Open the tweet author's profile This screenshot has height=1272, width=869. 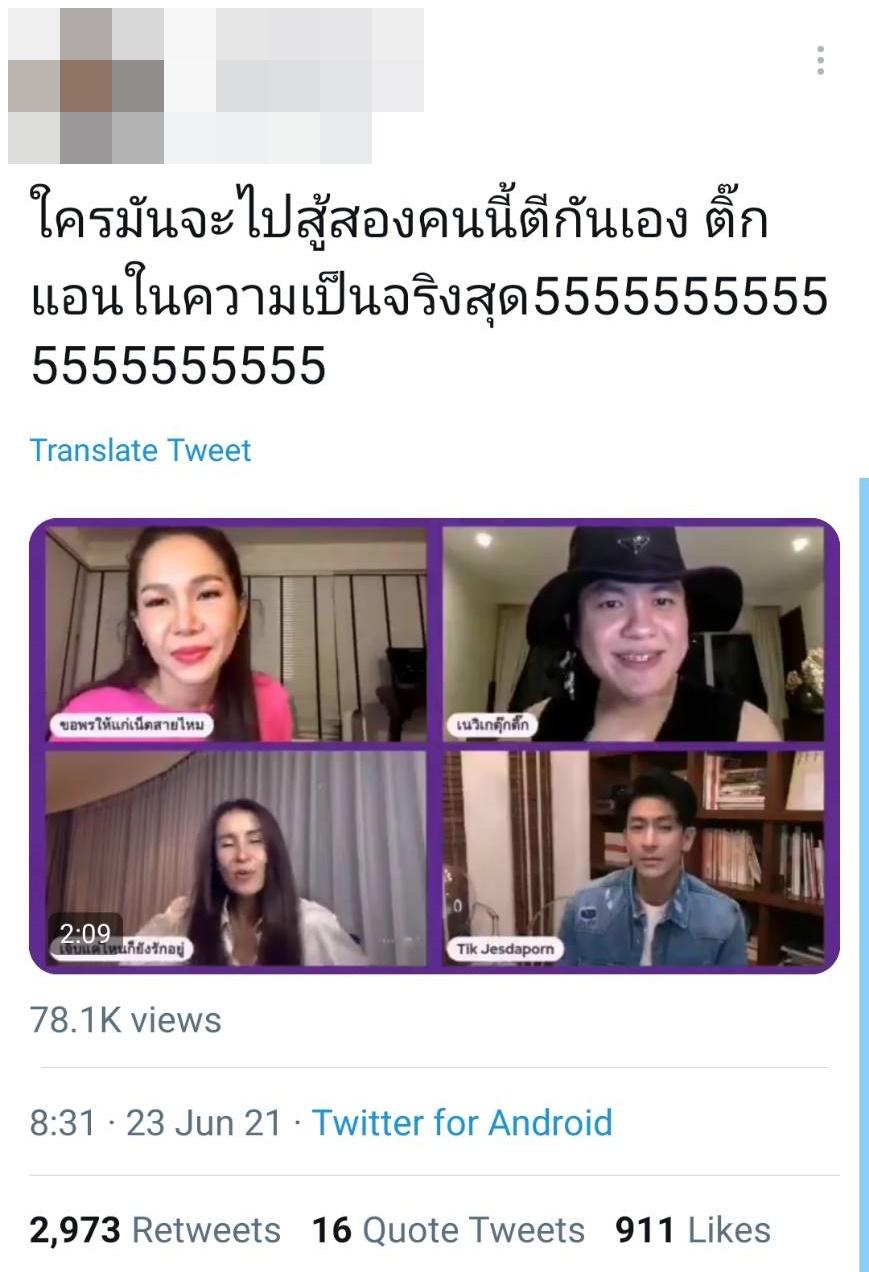(x=85, y=86)
